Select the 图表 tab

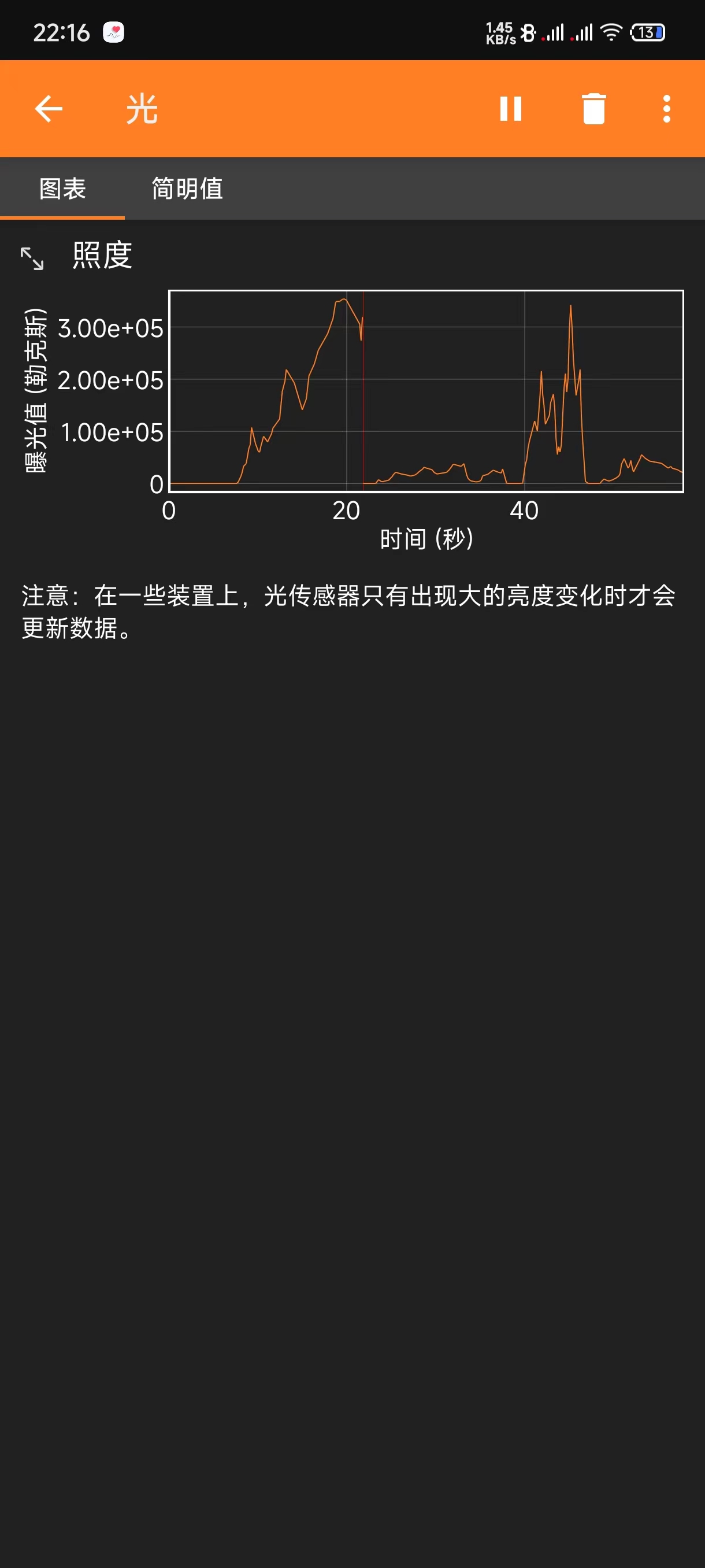[62, 188]
